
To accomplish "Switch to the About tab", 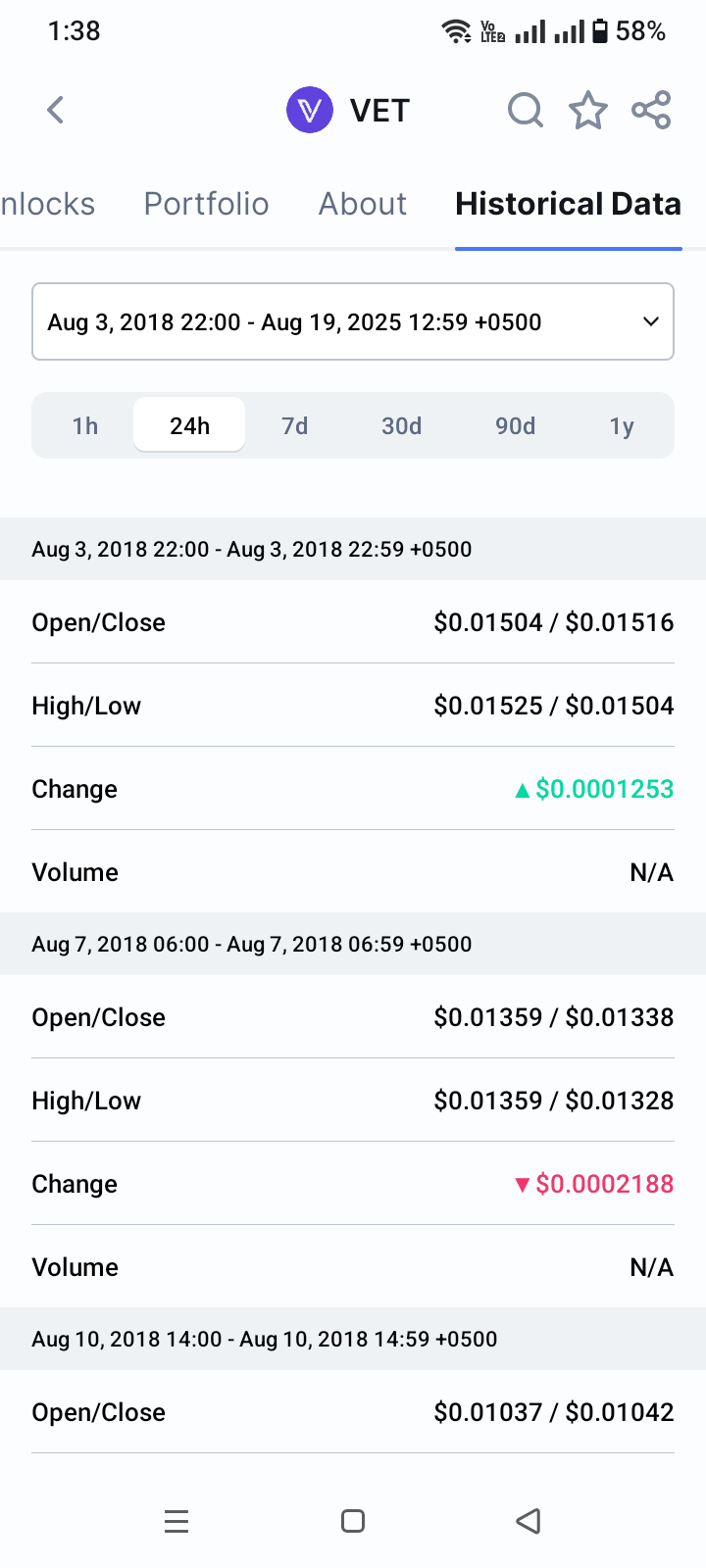I will 362,204.
